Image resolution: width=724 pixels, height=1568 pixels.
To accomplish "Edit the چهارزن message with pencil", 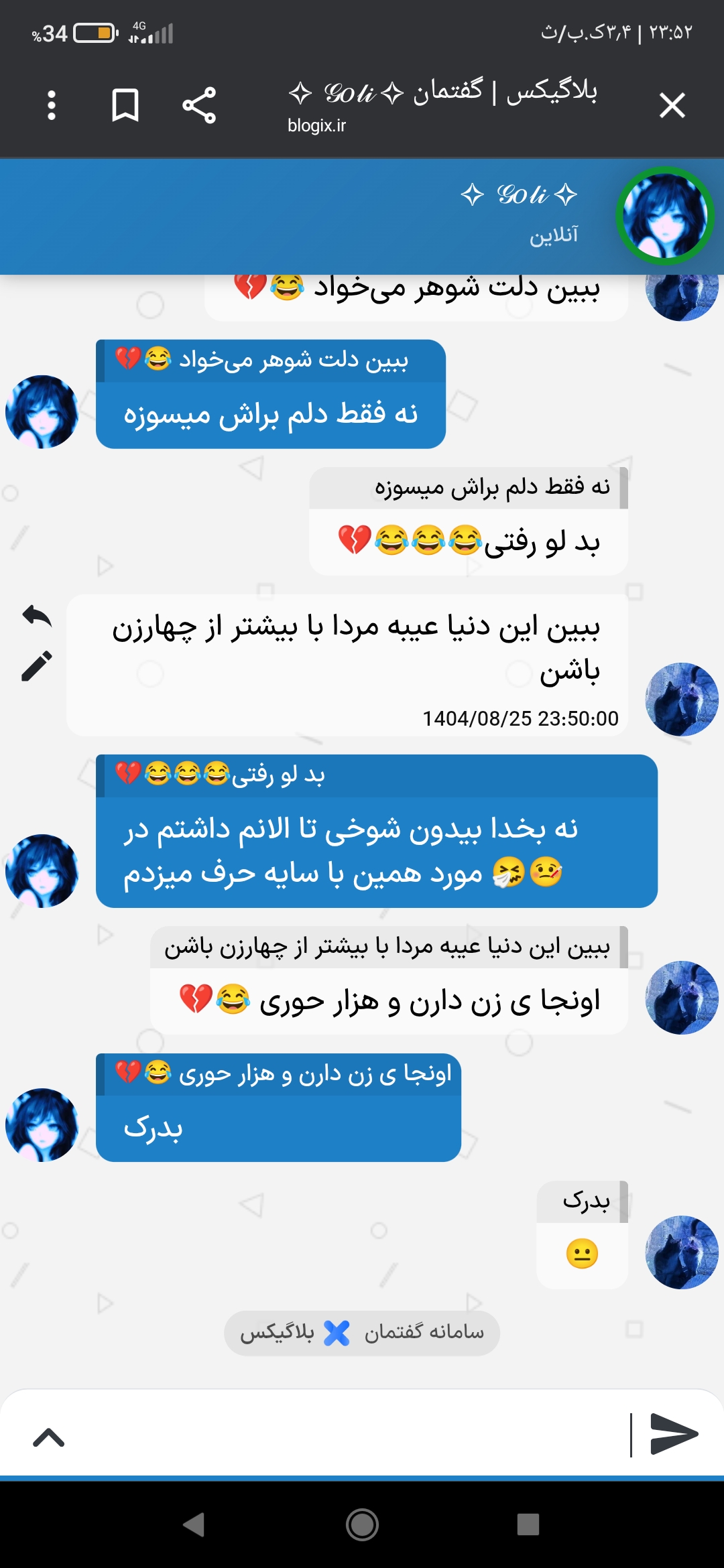I will 37,666.
